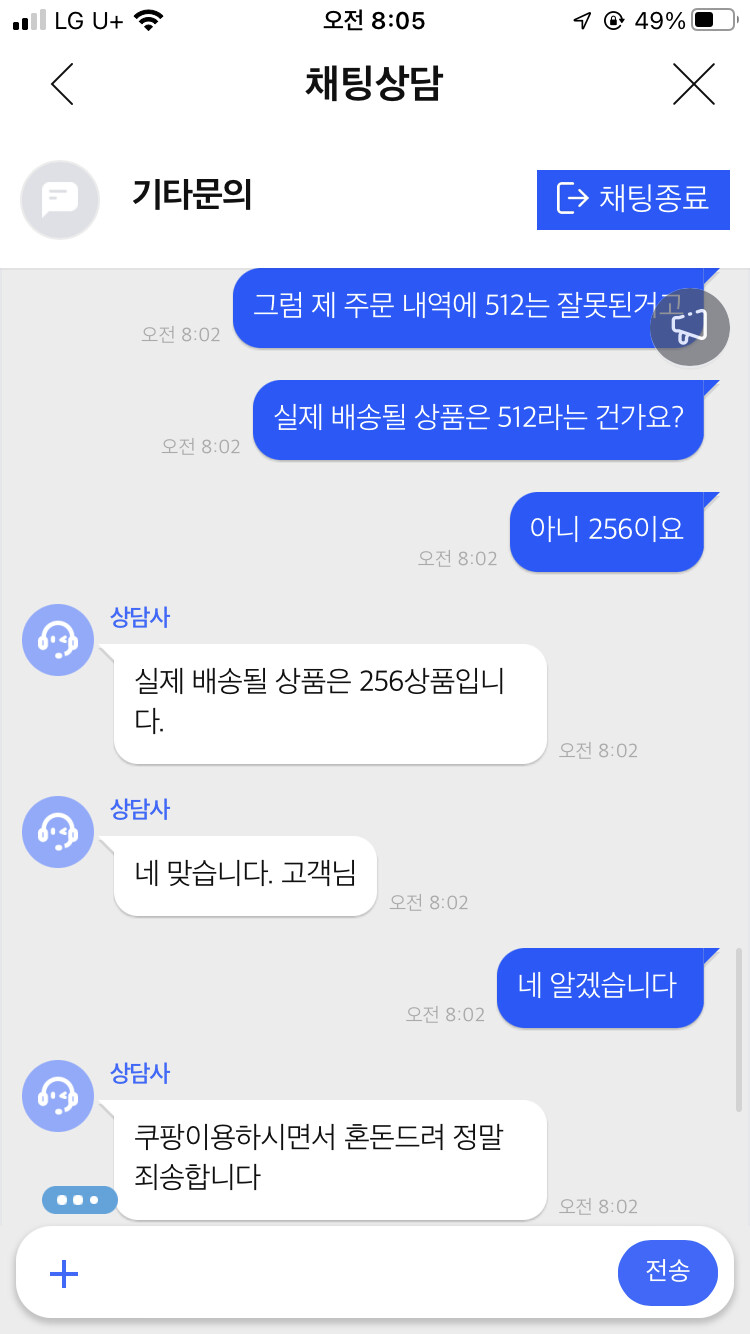
Task: Tap the 기타문의 chat bubble avatar icon
Action: 59,200
